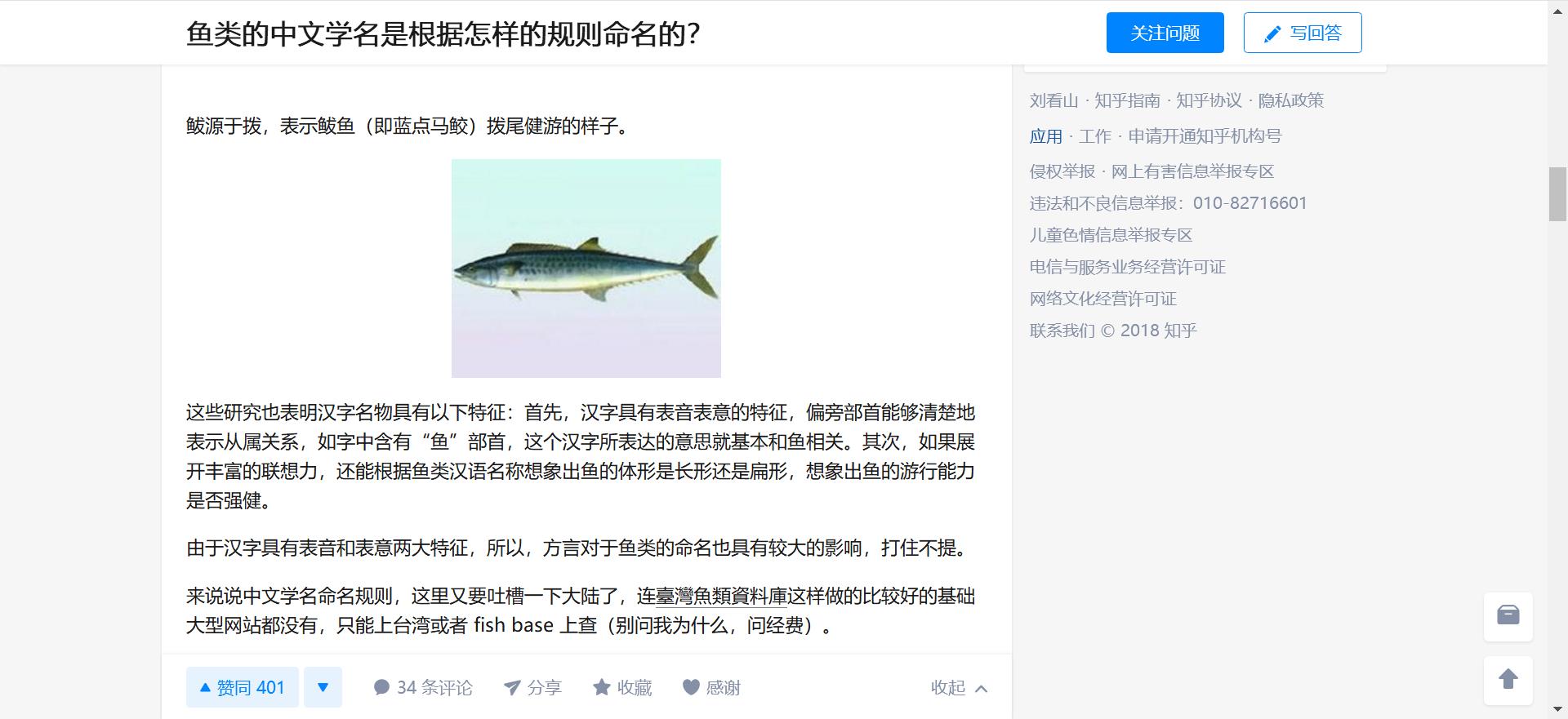The height and width of the screenshot is (719, 1568).
Task: Share this answer via 分享
Action: (532, 687)
